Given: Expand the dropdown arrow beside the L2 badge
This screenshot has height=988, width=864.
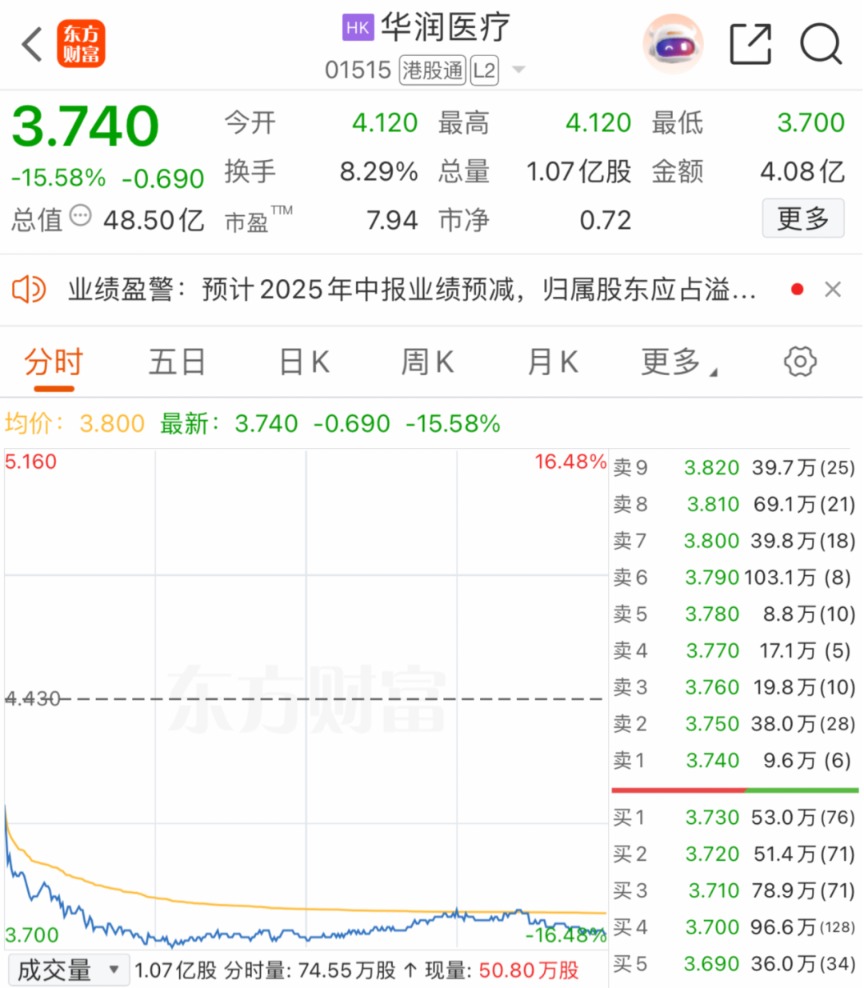Looking at the screenshot, I should click(x=519, y=70).
